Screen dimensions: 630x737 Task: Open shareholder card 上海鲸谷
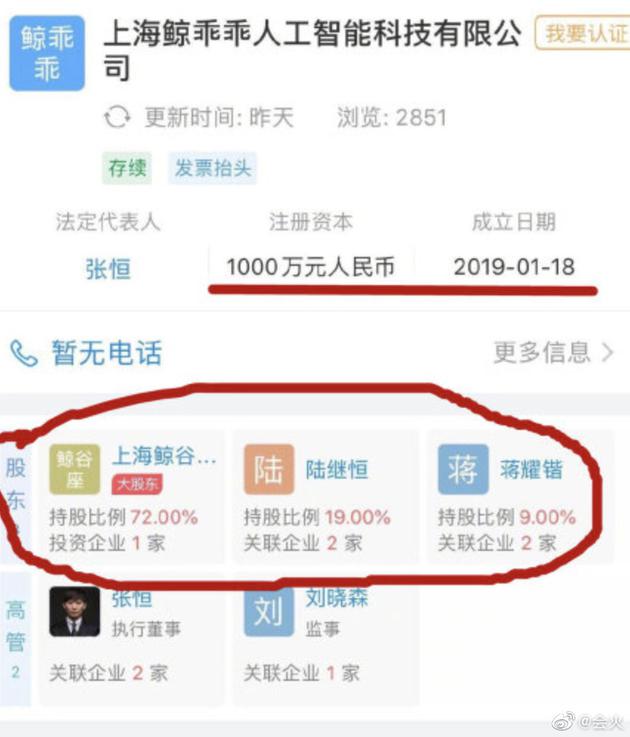[130, 497]
